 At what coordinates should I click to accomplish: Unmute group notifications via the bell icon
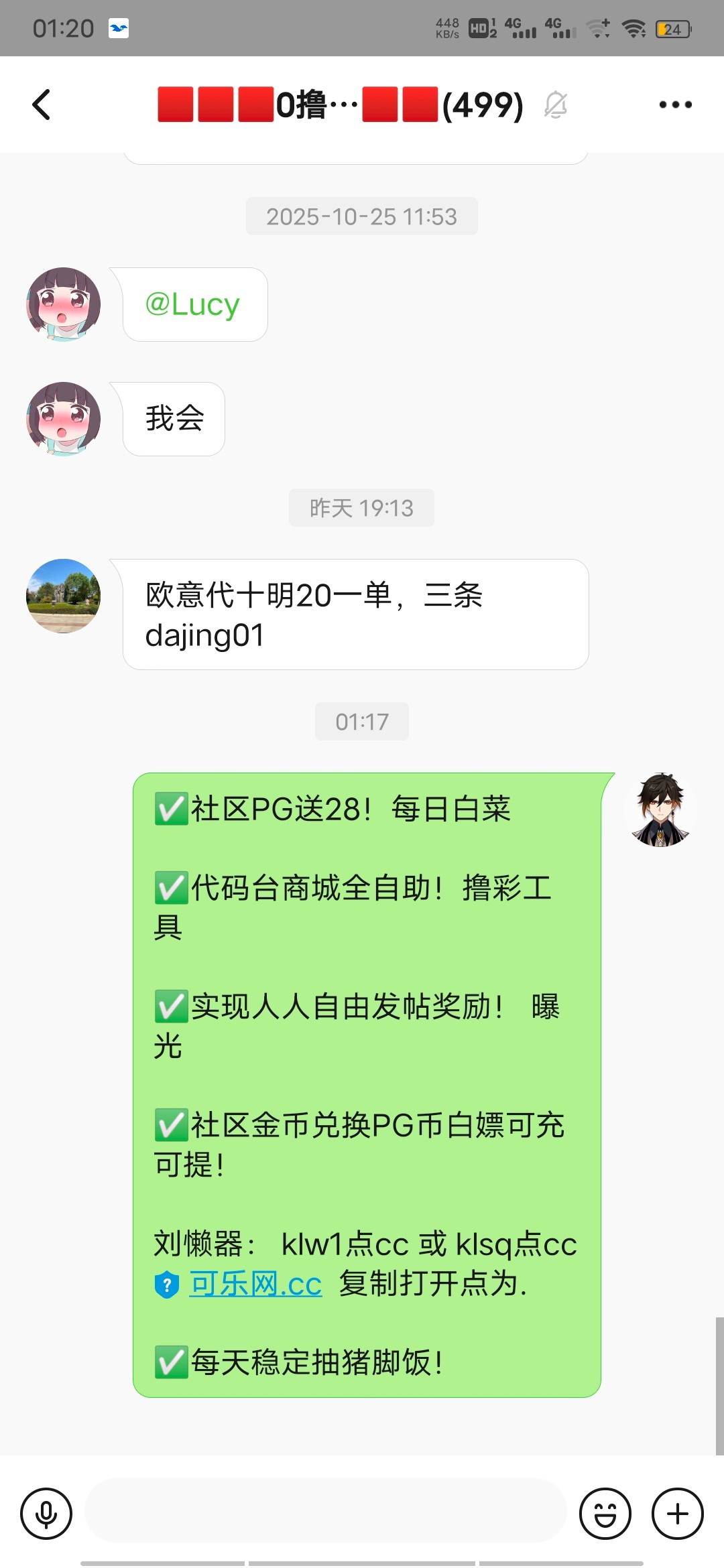(x=555, y=105)
